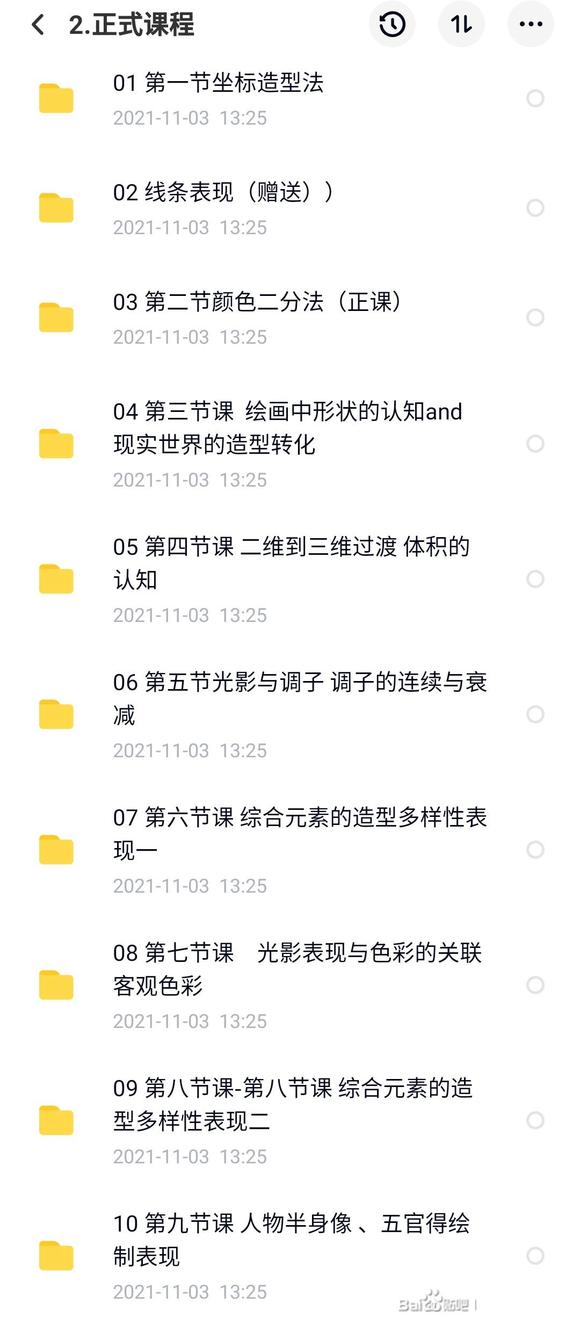
Task: Open folder 05 第四节课 二维到三维过渡
Action: (290, 579)
